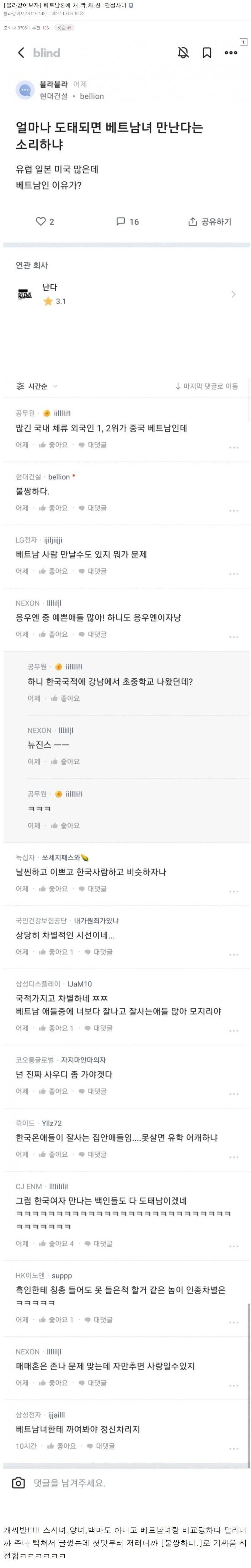
Task: Jump to the 댓글 43 comments section
Action: click(63, 27)
